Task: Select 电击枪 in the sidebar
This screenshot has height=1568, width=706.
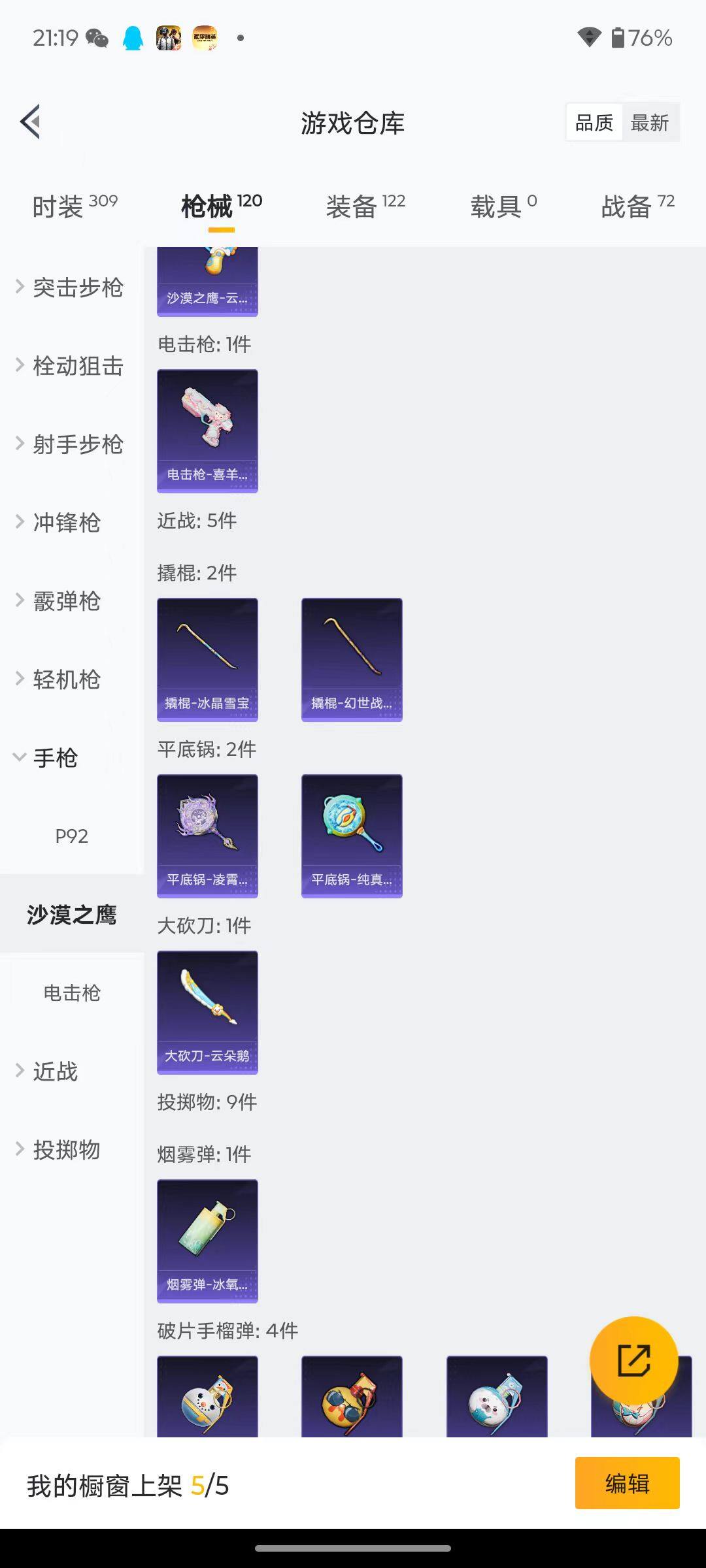Action: [72, 994]
